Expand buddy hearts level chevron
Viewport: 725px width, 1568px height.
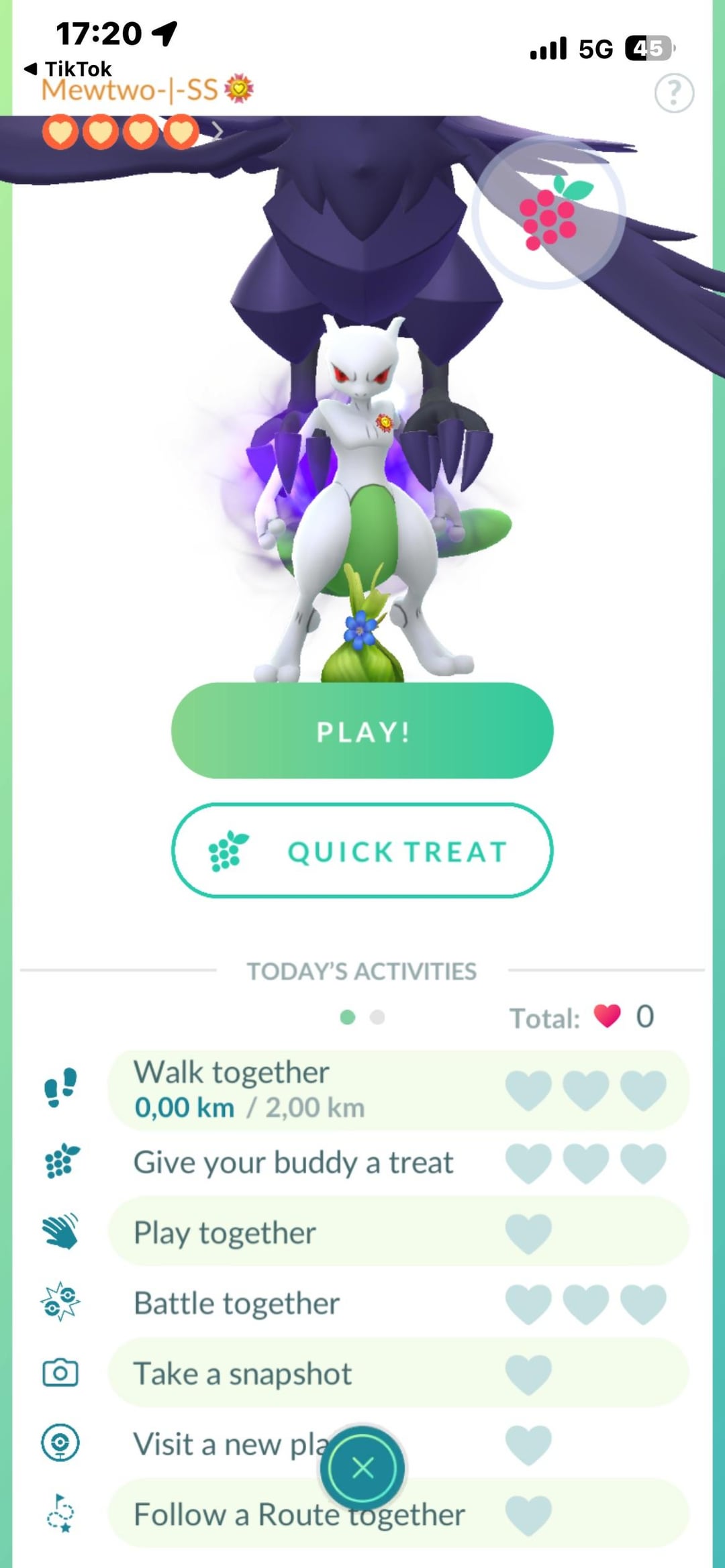tap(217, 131)
